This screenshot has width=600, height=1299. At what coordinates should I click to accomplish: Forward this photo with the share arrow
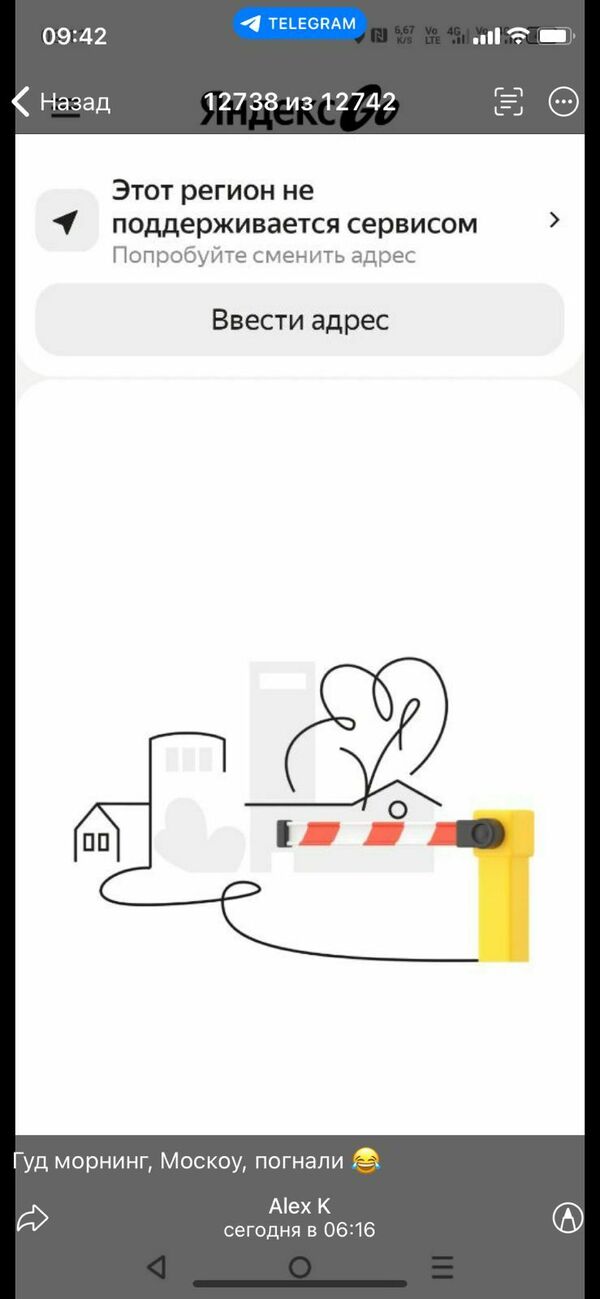coord(32,1217)
